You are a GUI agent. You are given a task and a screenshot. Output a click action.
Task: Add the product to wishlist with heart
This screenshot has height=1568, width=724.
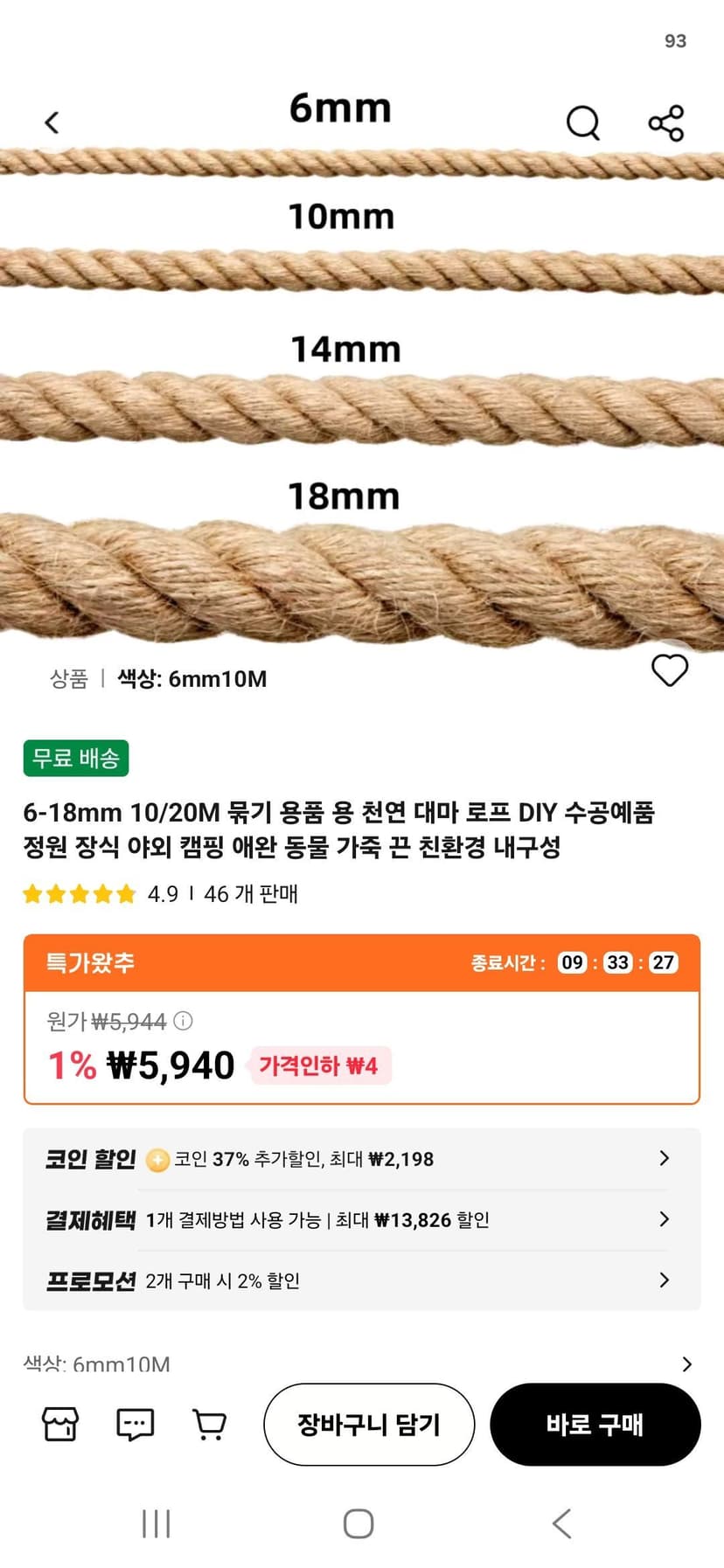coord(670,670)
